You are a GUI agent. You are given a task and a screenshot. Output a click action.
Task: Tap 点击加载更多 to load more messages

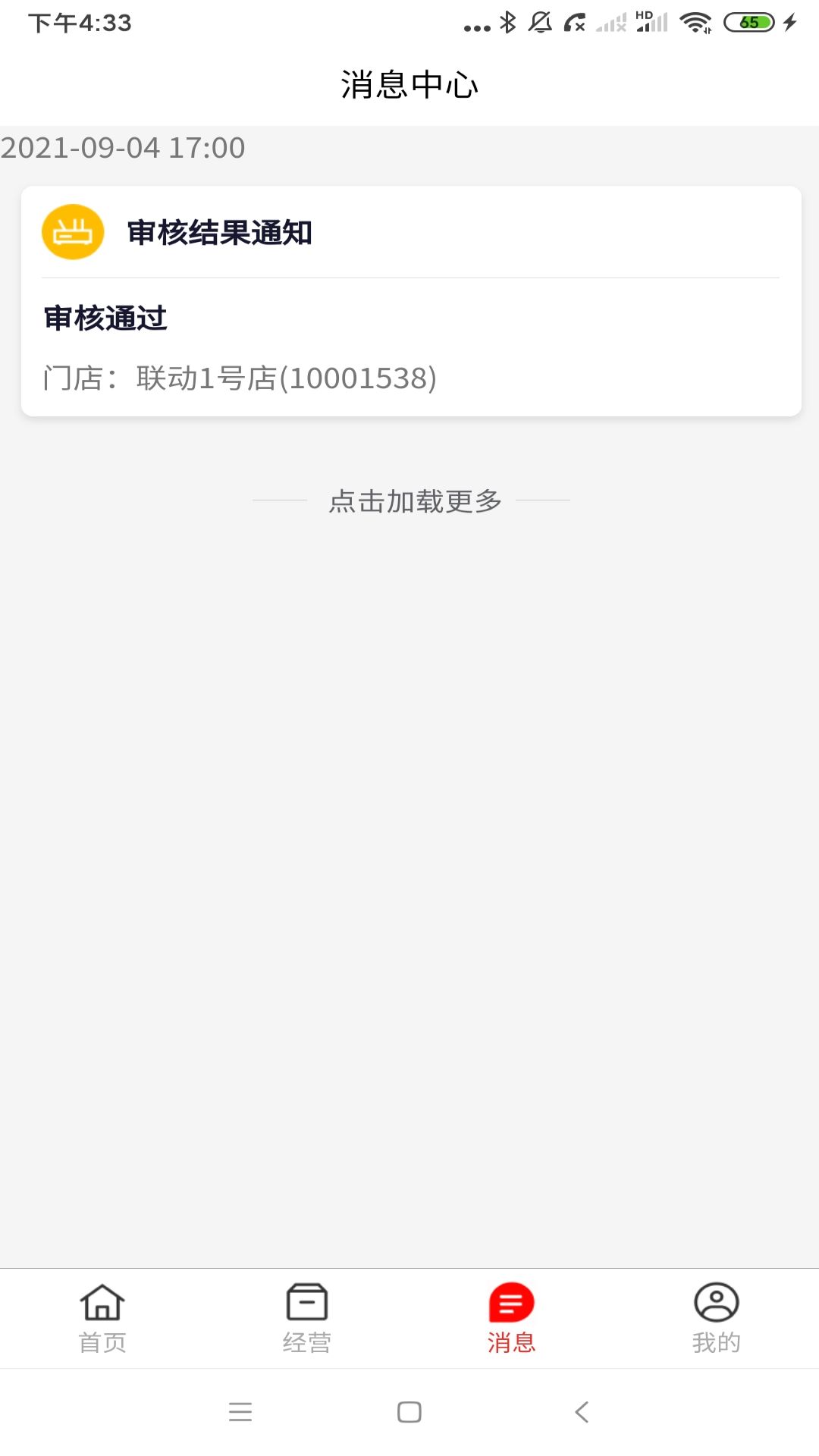click(x=415, y=501)
